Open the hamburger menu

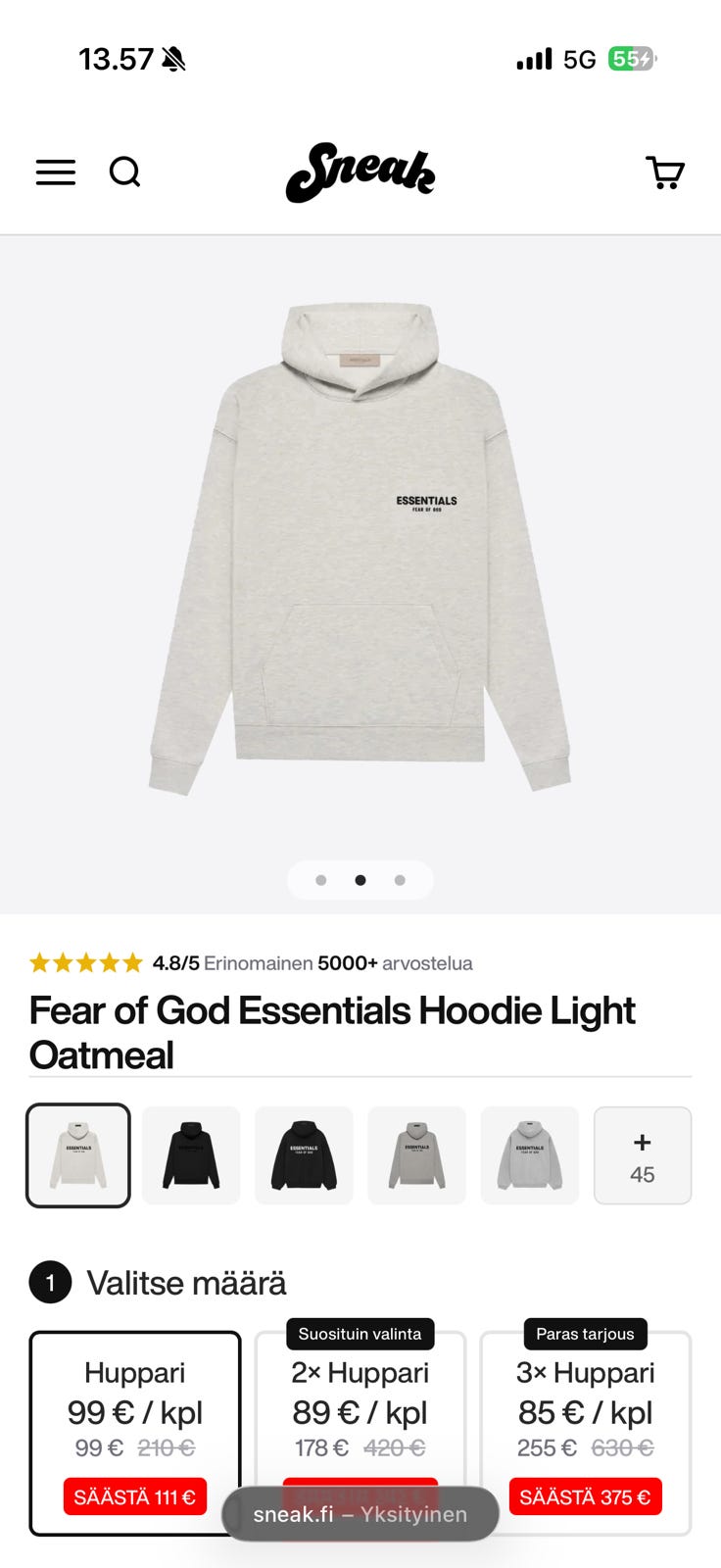click(56, 172)
